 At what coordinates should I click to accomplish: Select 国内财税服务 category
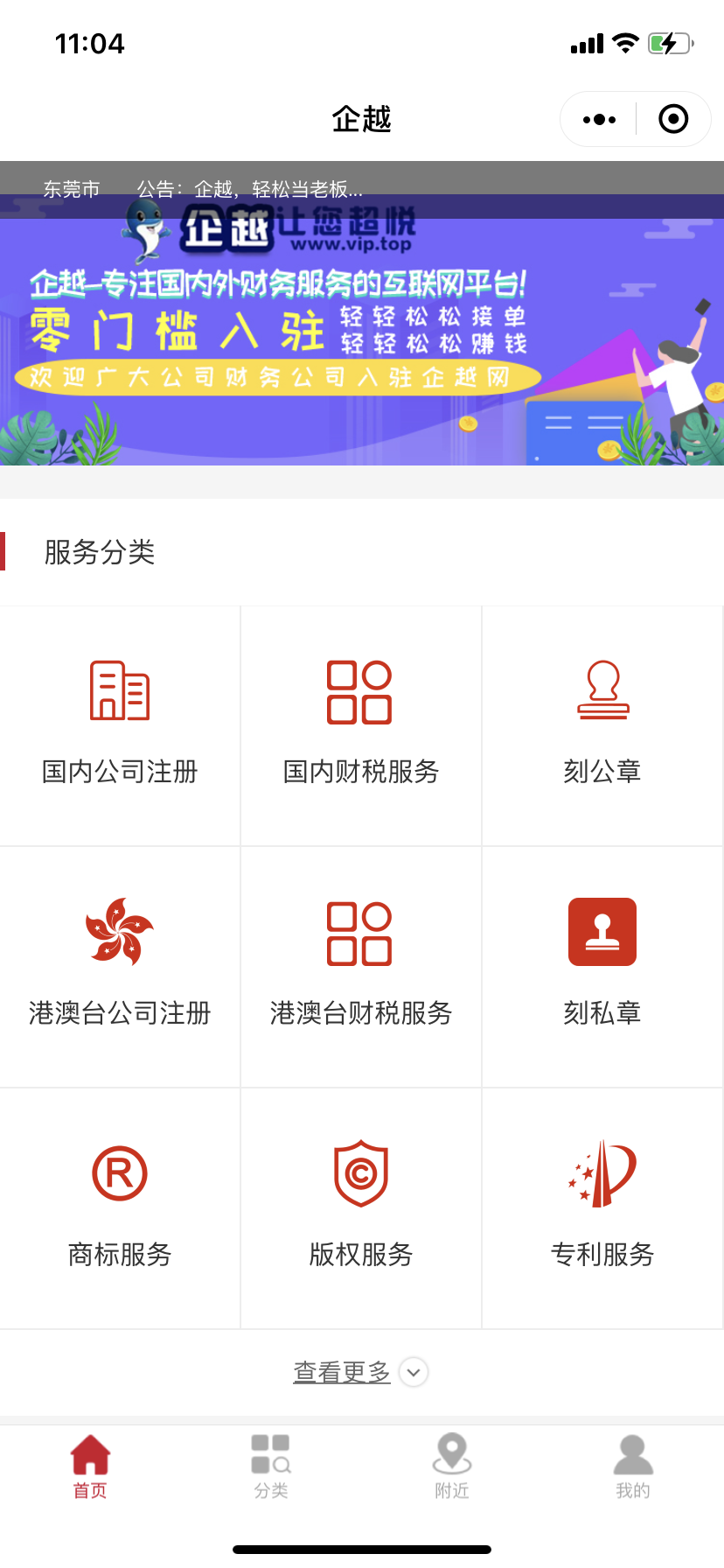[360, 725]
